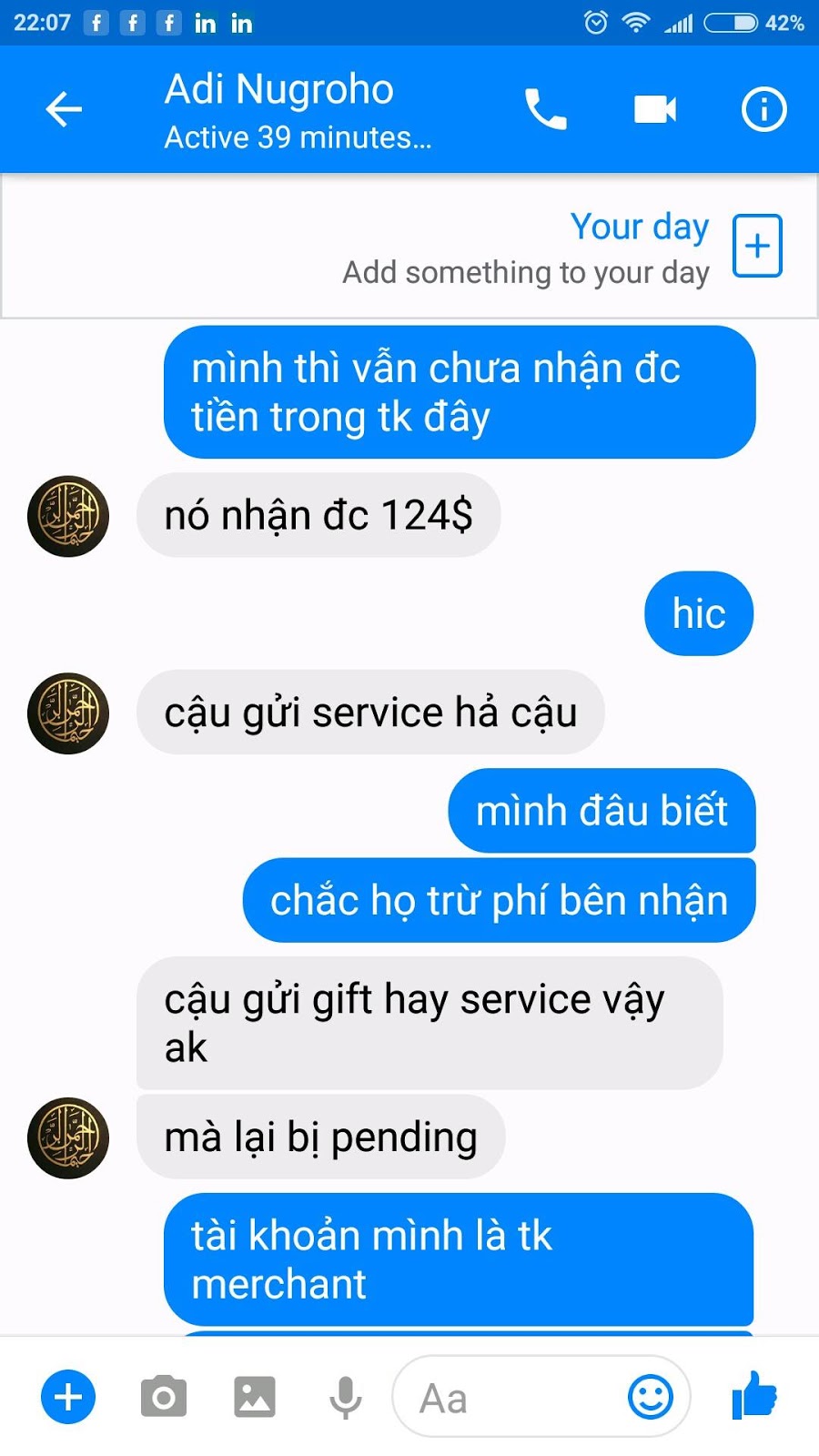Image resolution: width=819 pixels, height=1456 pixels.
Task: Open the camera to take a photo
Action: [x=164, y=1397]
